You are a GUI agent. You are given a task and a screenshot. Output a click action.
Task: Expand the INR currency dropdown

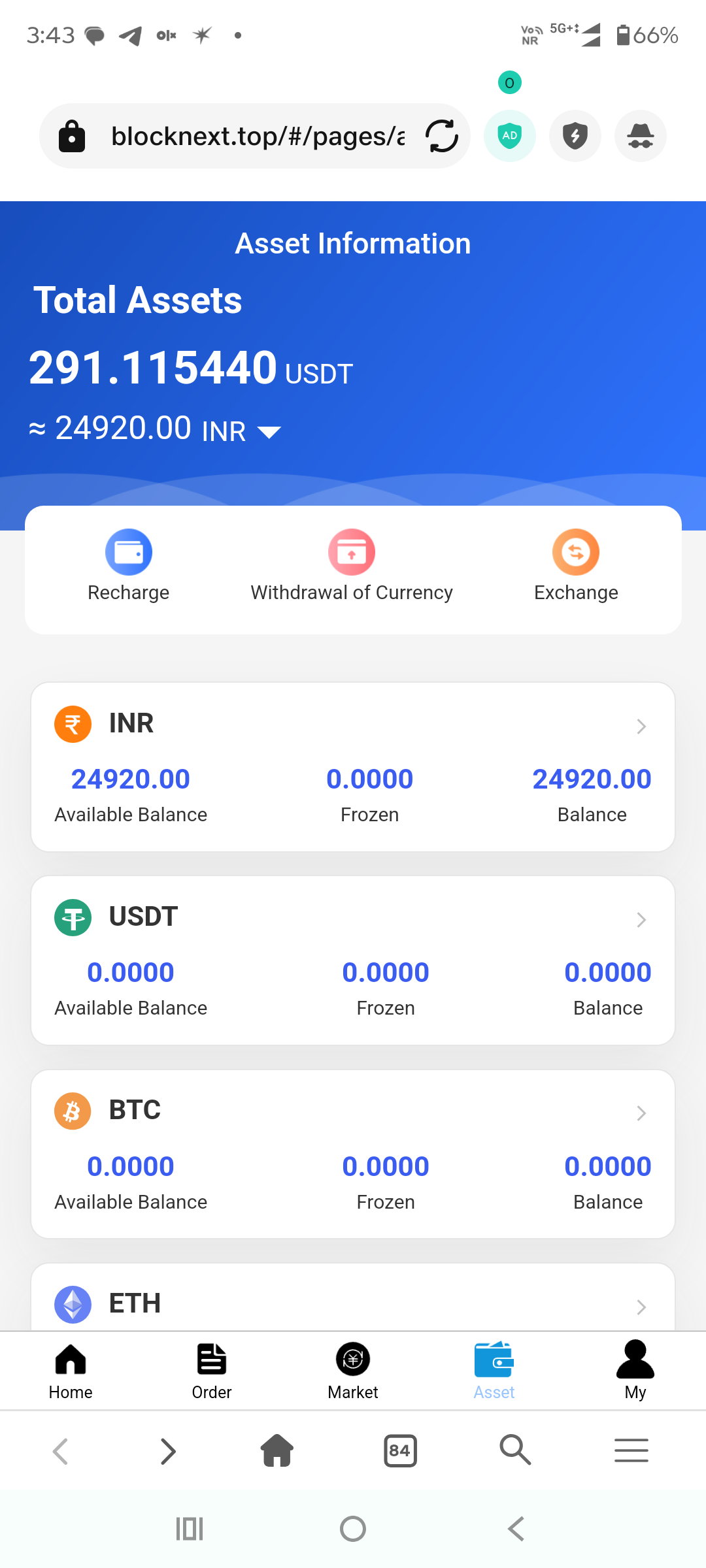269,432
